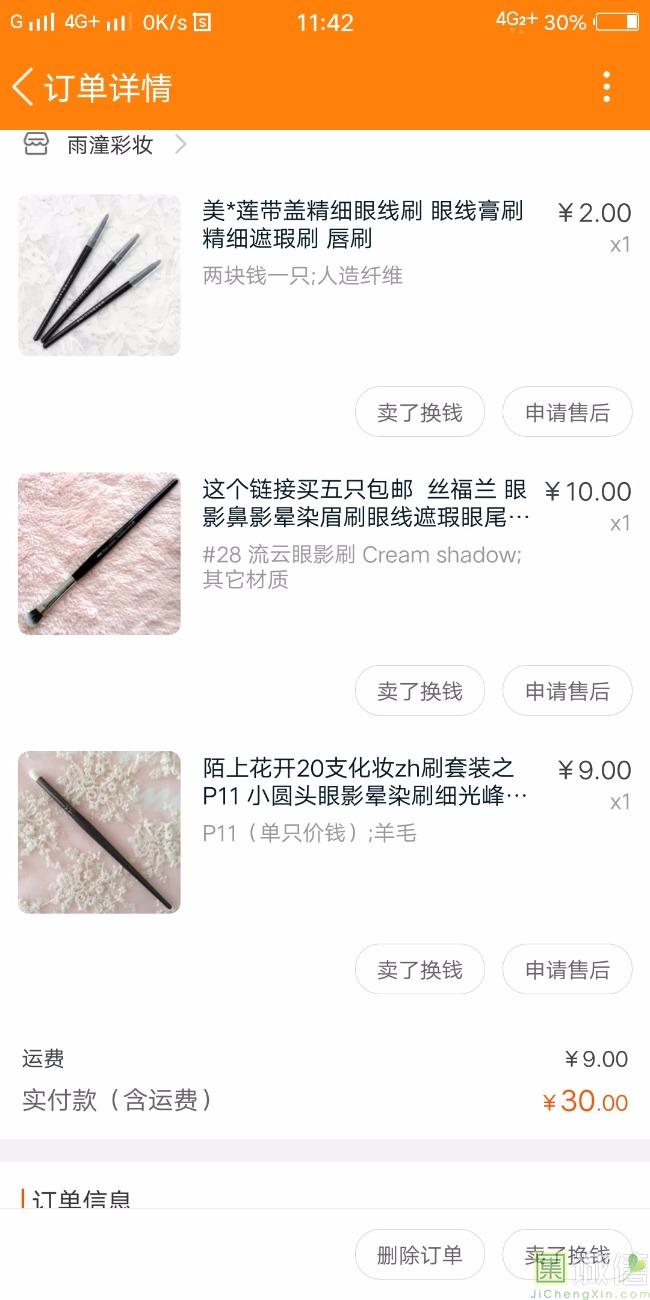Choose 卖了换钱 for the ¥9.00 P11 brush
Screen dimensions: 650x1300
tap(420, 970)
